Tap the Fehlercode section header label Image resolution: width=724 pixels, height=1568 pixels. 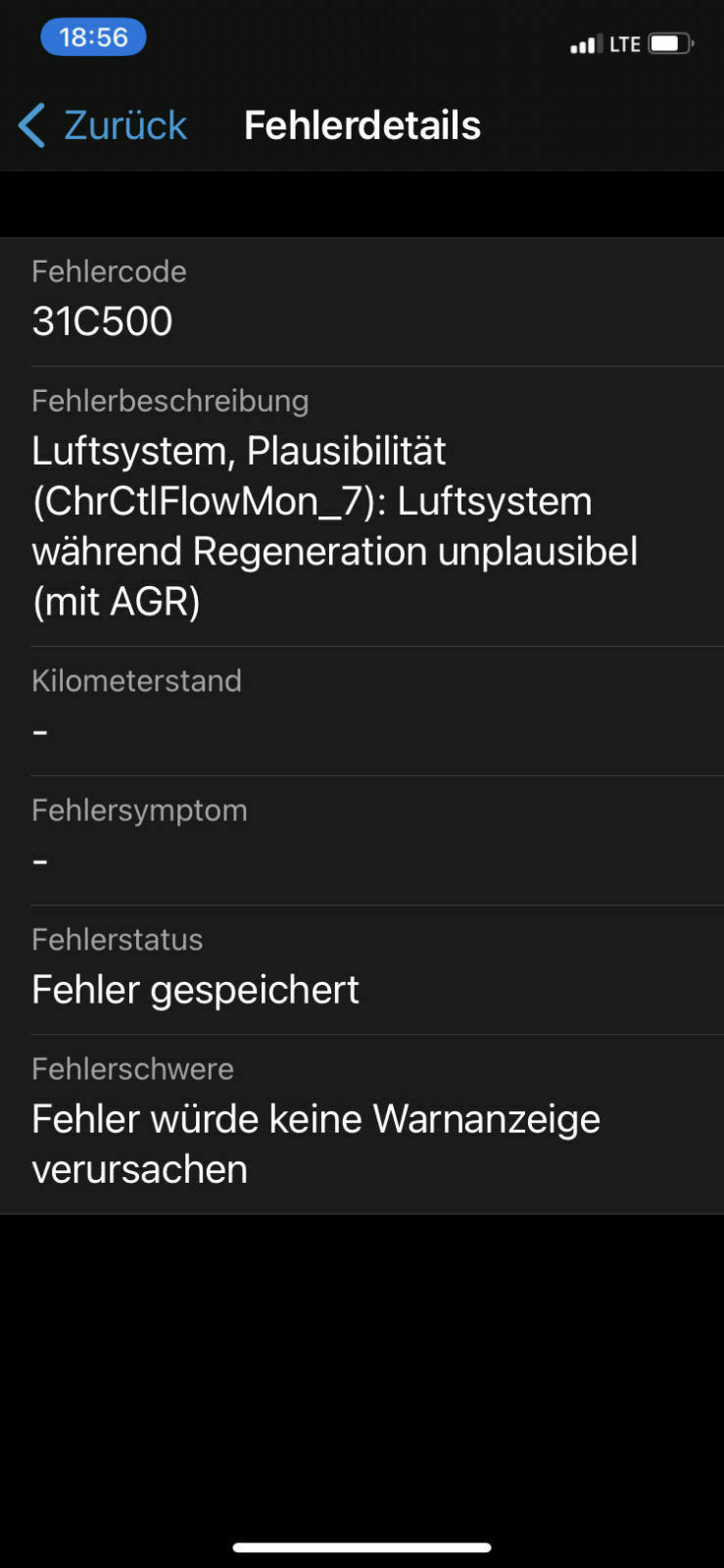[x=109, y=271]
